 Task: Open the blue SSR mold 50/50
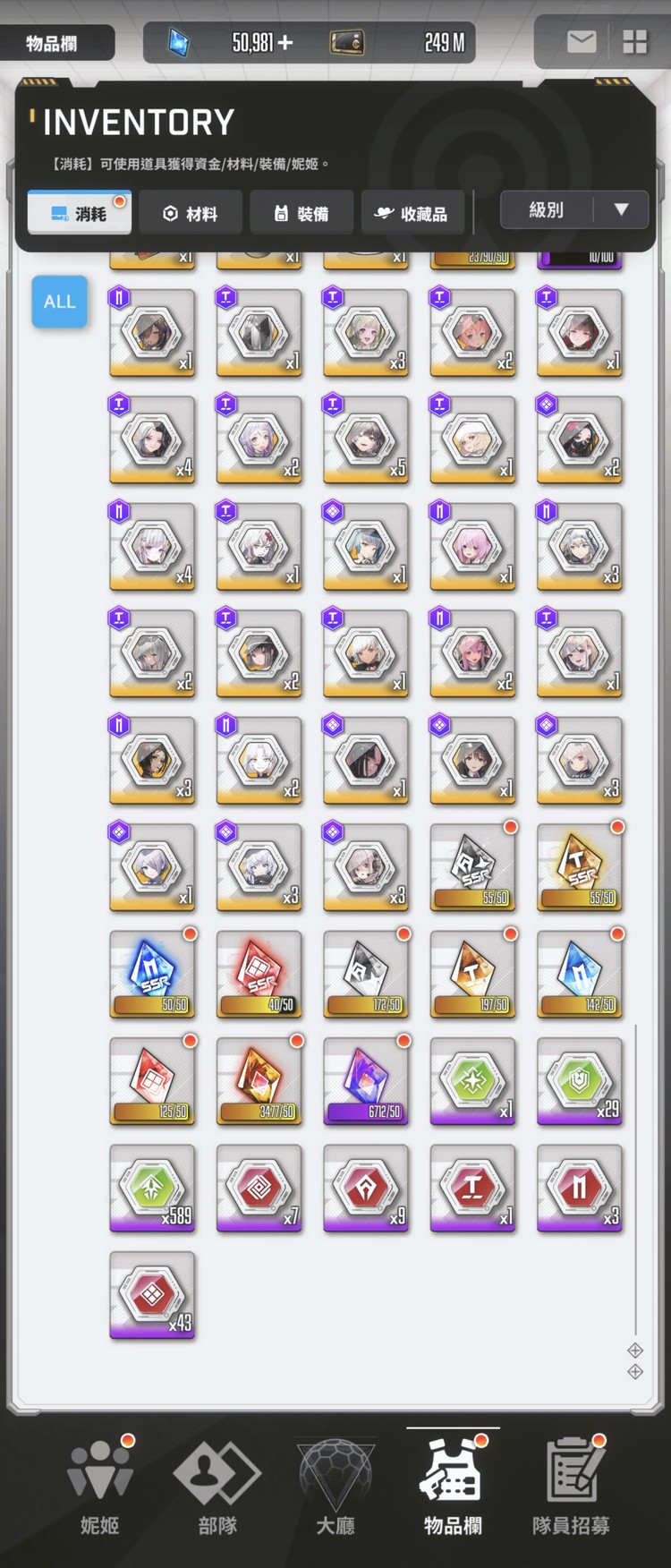tap(152, 974)
